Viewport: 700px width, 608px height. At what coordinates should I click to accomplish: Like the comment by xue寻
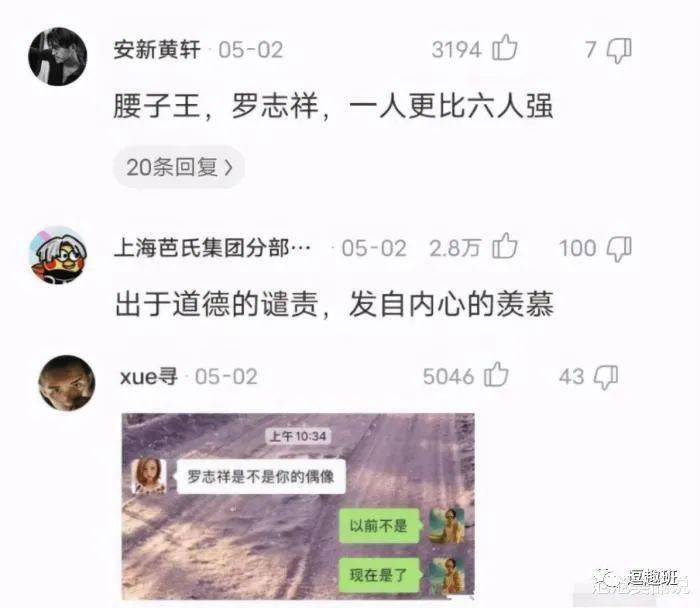tap(496, 376)
